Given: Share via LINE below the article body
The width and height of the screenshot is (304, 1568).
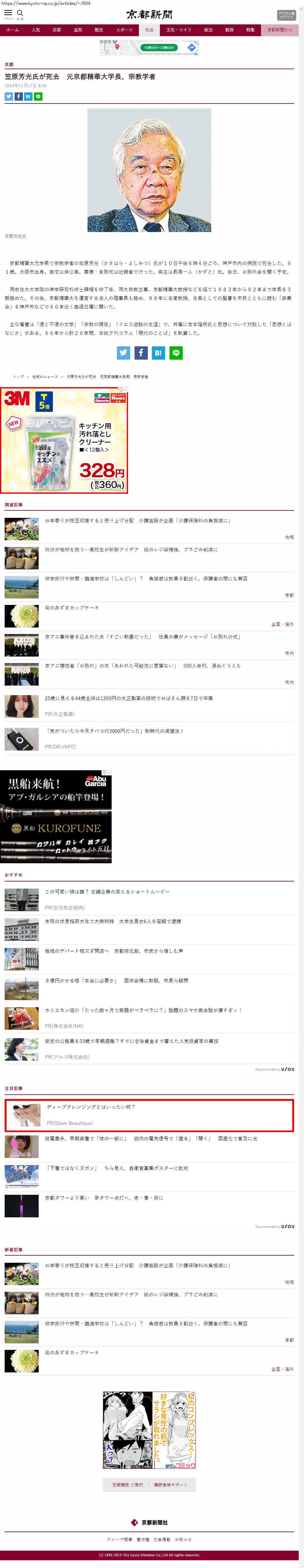Looking at the screenshot, I should (x=176, y=353).
